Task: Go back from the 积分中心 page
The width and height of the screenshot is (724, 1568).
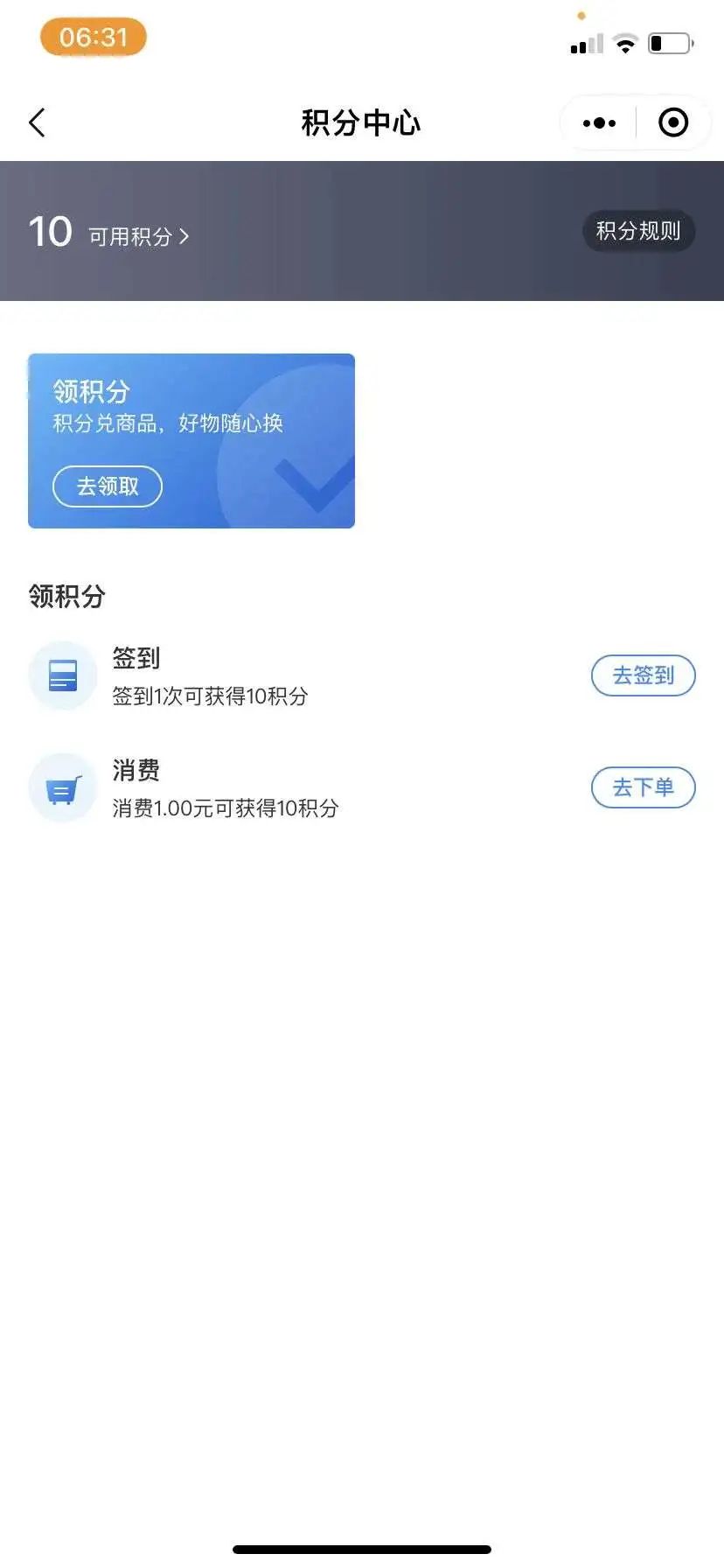Action: pyautogui.click(x=37, y=123)
